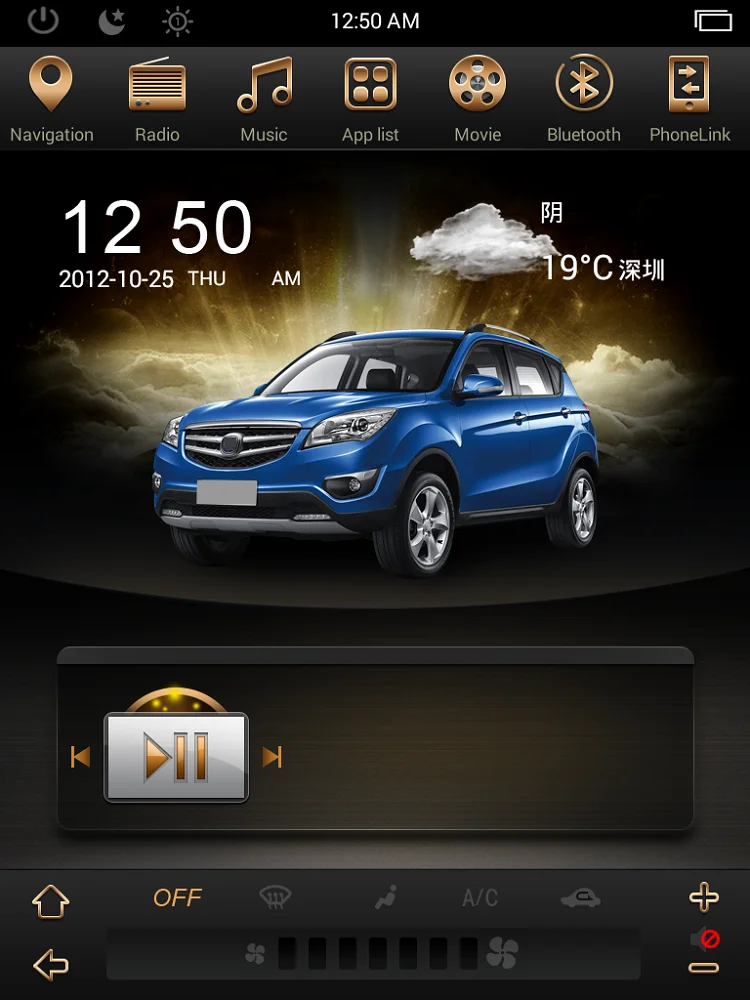Toggle play/pause in the music widget
This screenshot has height=1000, width=750.
(x=176, y=757)
